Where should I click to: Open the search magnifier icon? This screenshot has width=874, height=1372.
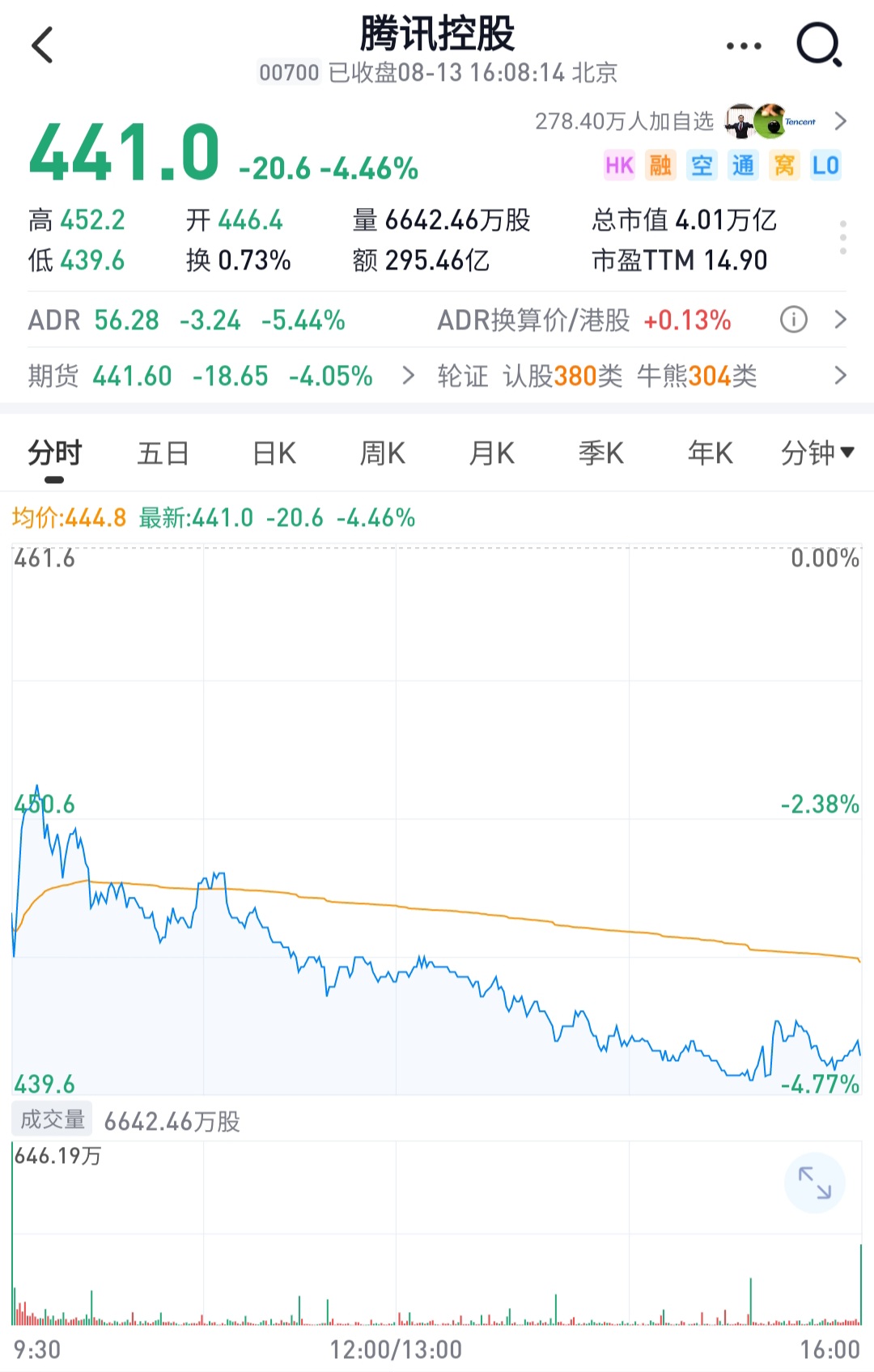pyautogui.click(x=819, y=45)
